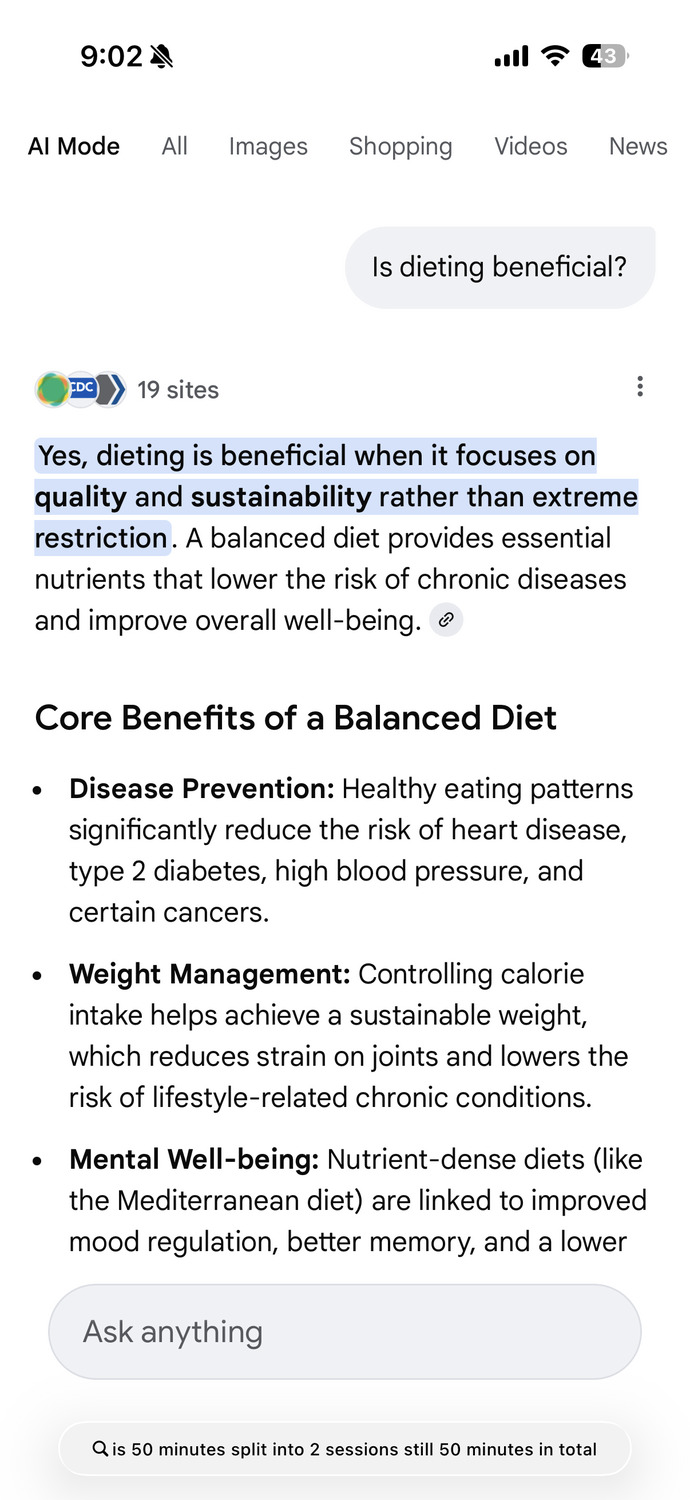The image size is (690, 1500).
Task: Switch to the Videos tab
Action: tap(530, 147)
